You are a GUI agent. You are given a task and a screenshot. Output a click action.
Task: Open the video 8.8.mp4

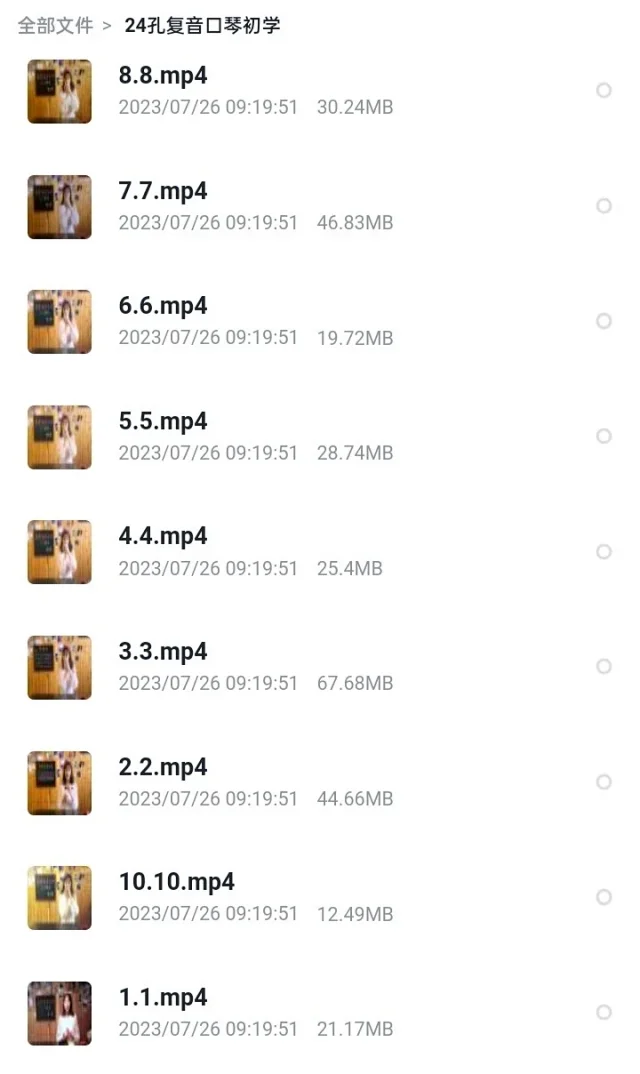(x=163, y=76)
